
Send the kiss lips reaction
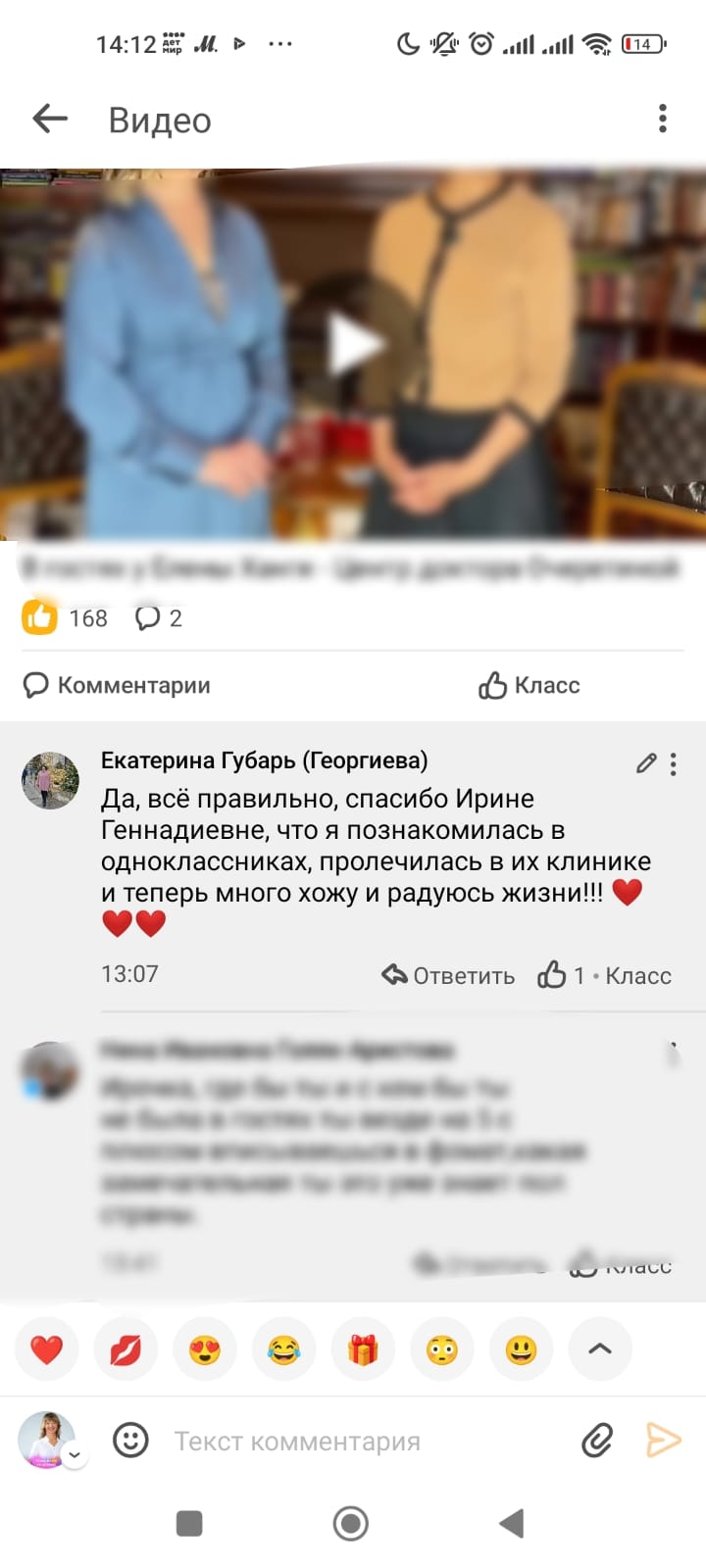126,1349
